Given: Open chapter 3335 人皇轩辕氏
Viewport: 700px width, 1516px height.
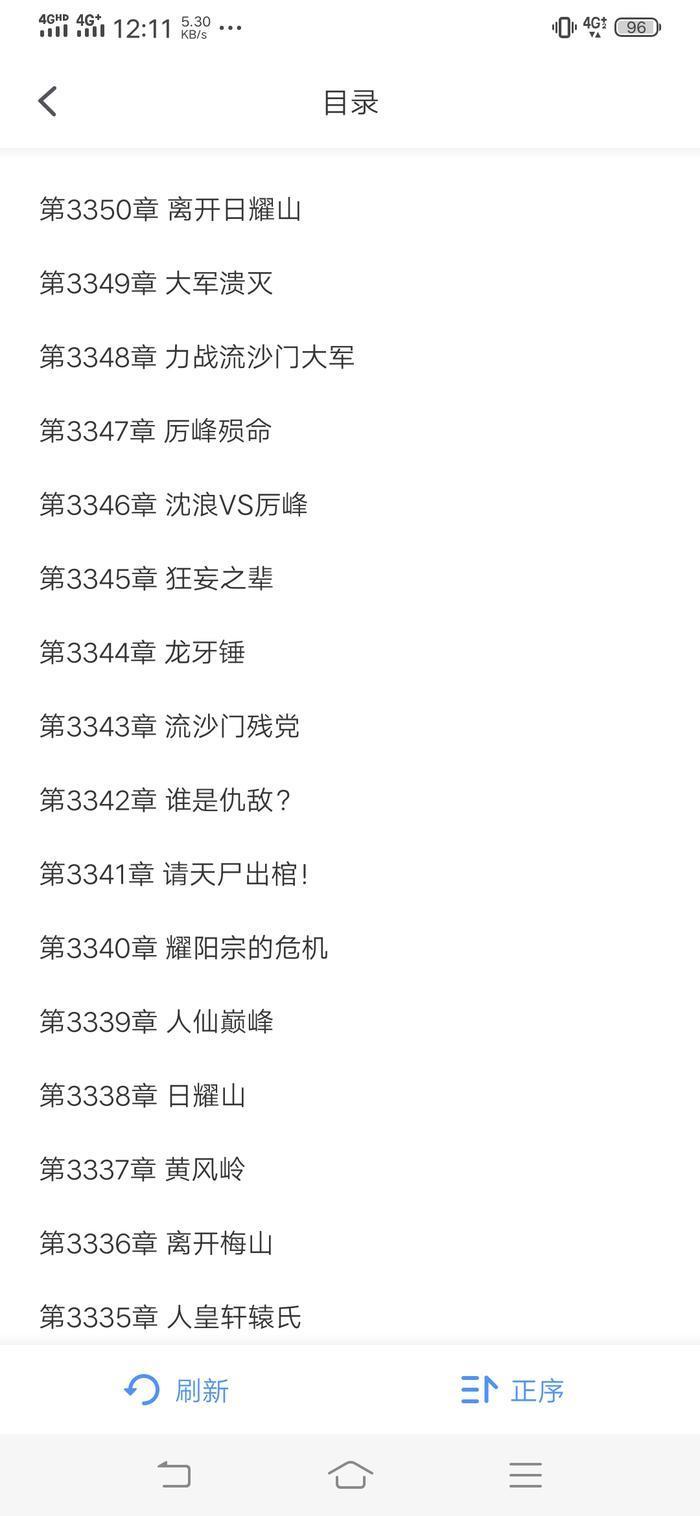Looking at the screenshot, I should (170, 1318).
